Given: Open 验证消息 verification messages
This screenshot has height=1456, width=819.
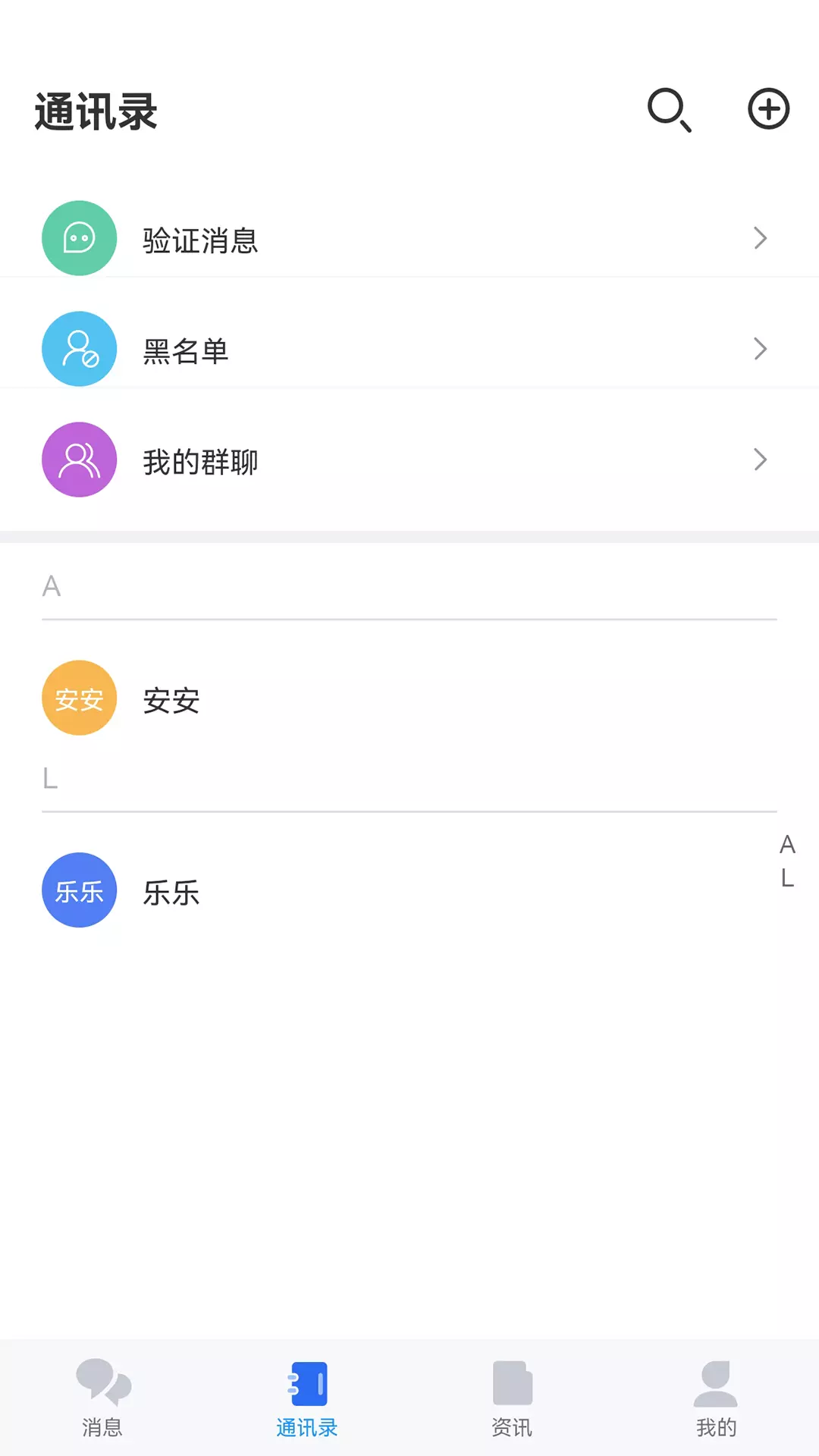Looking at the screenshot, I should tap(409, 238).
